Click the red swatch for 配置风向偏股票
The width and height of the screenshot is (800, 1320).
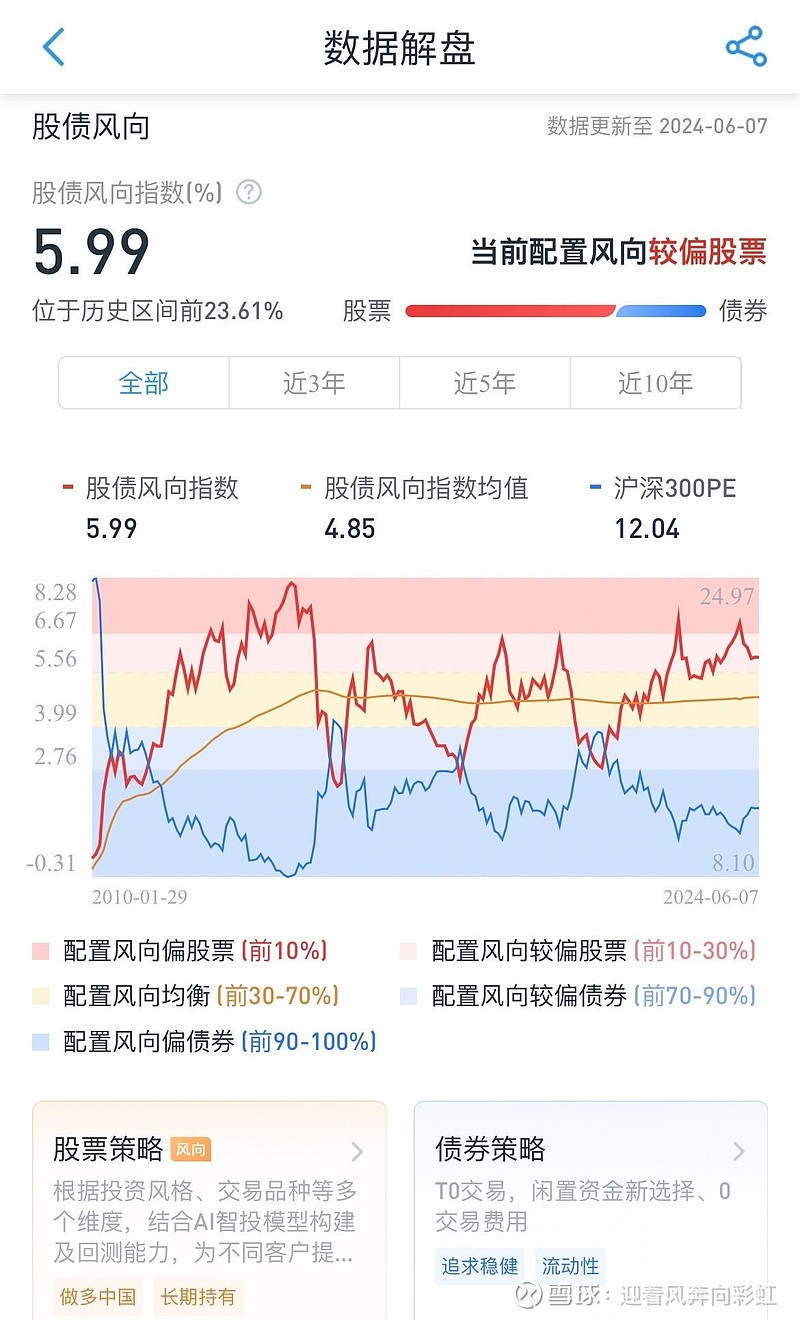pyautogui.click(x=41, y=951)
